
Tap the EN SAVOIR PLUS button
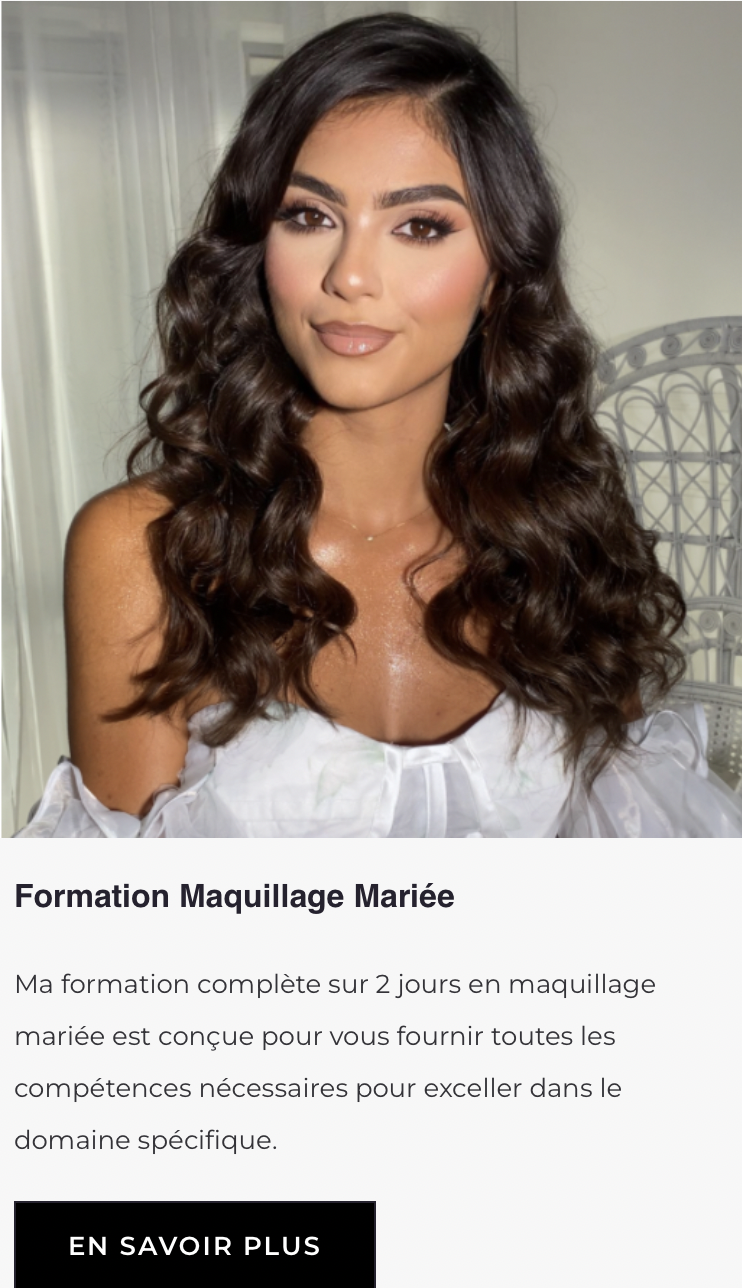[194, 1245]
